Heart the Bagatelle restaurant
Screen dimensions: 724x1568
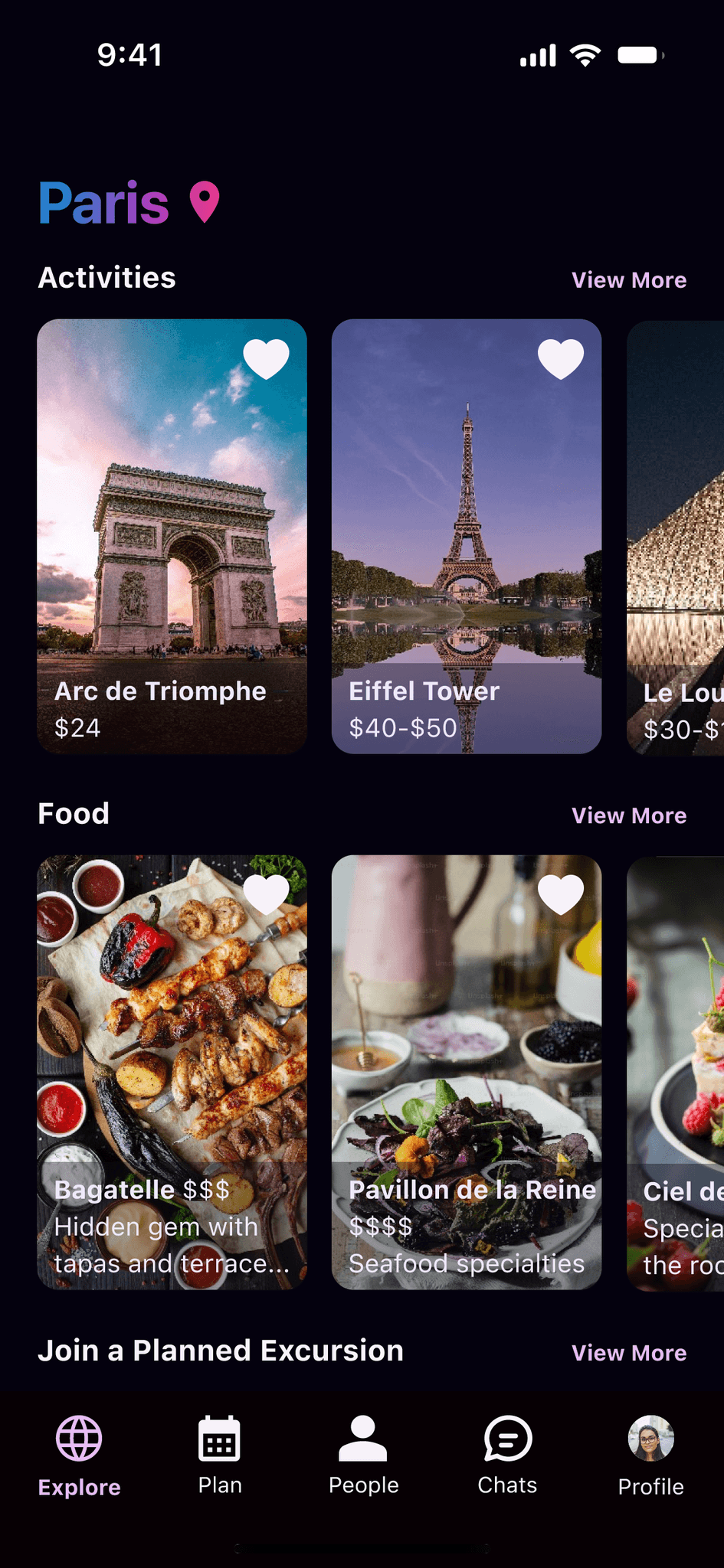[x=266, y=894]
